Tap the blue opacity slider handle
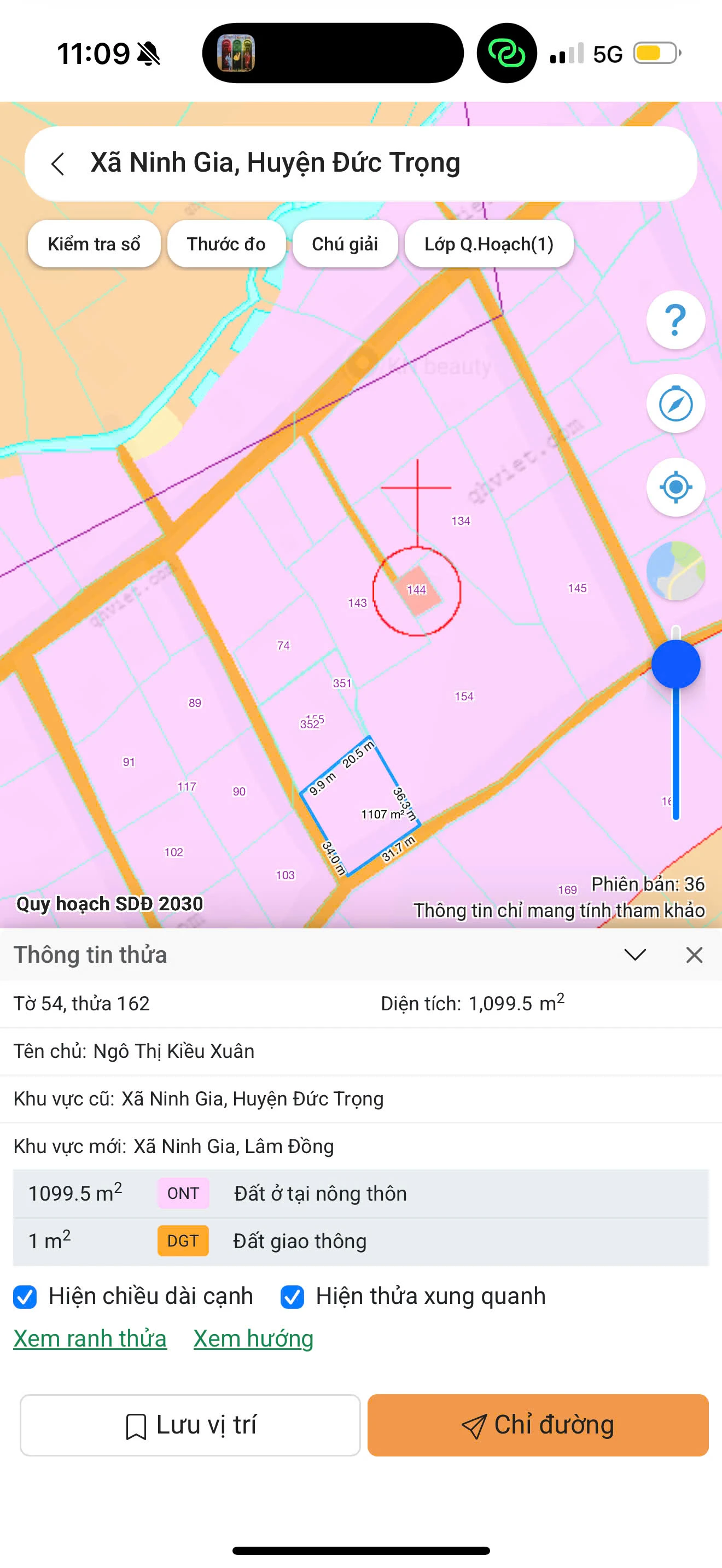722x1568 pixels. (676, 664)
